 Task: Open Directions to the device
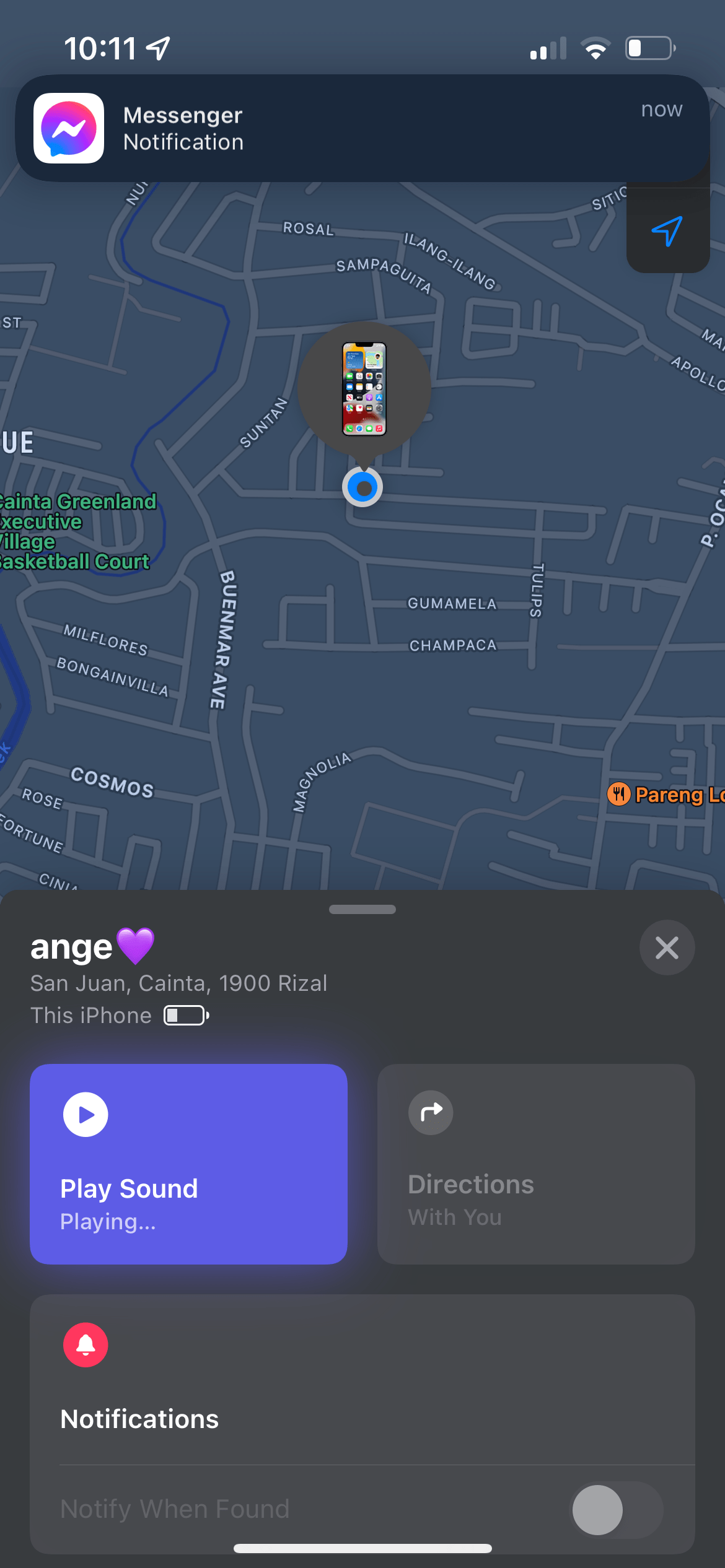(536, 1164)
